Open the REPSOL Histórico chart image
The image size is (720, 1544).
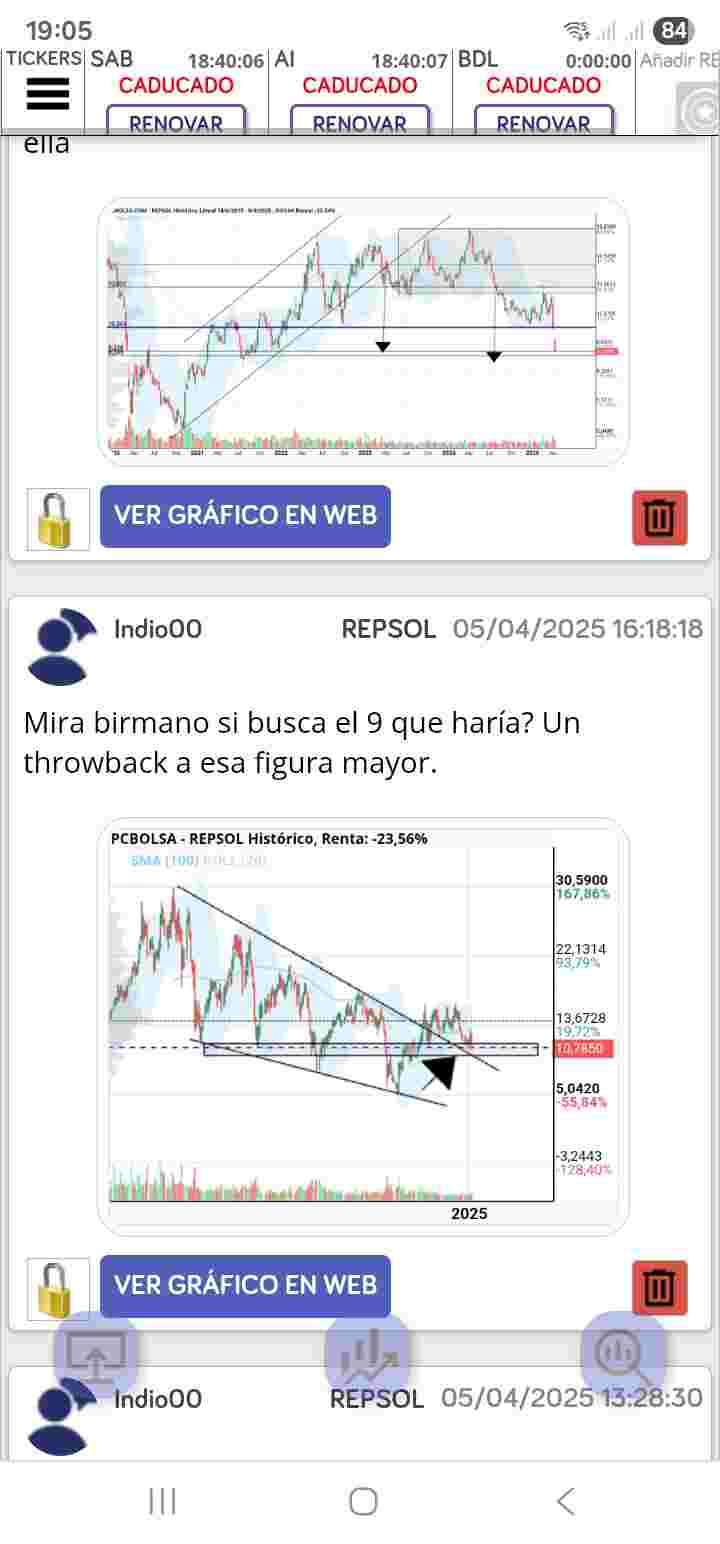click(363, 1027)
